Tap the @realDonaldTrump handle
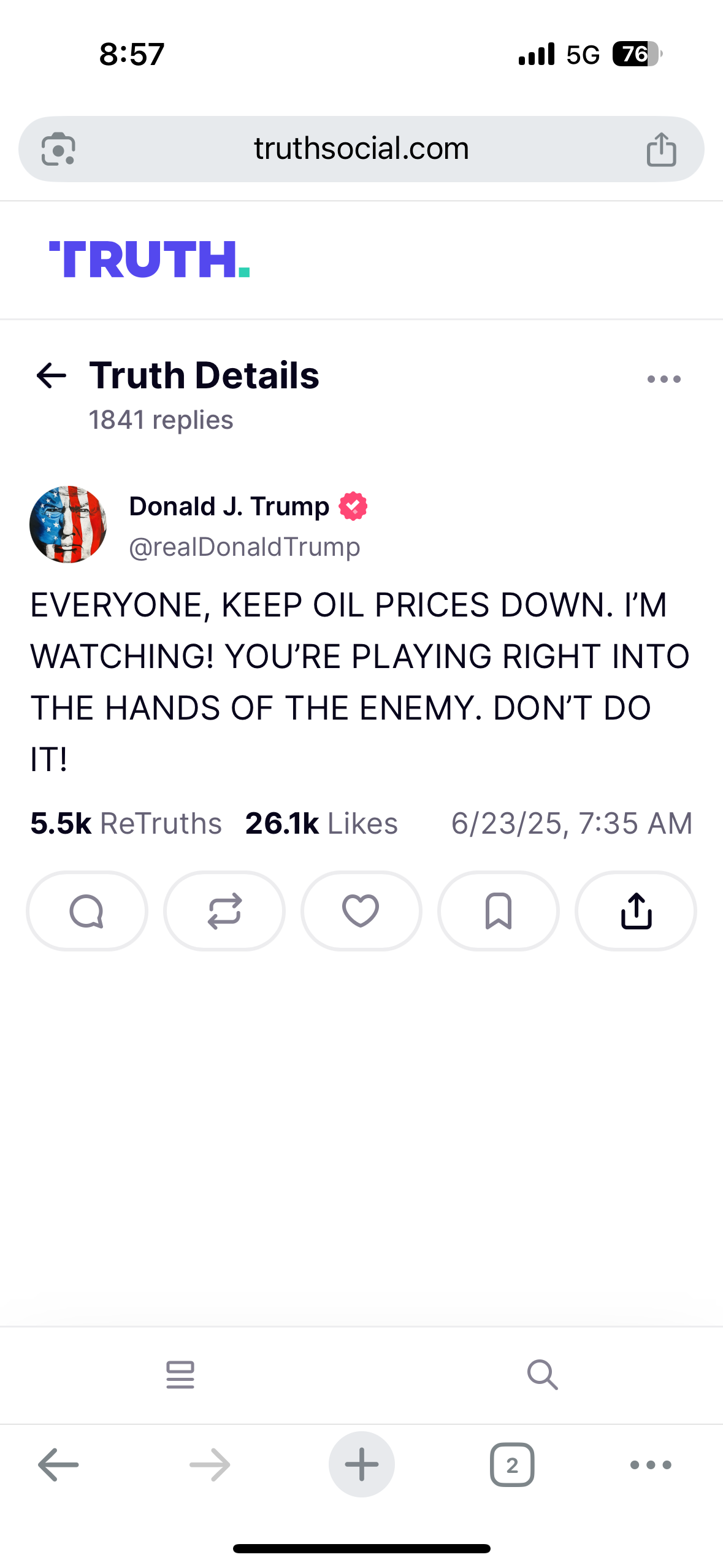723x1568 pixels. 245,547
